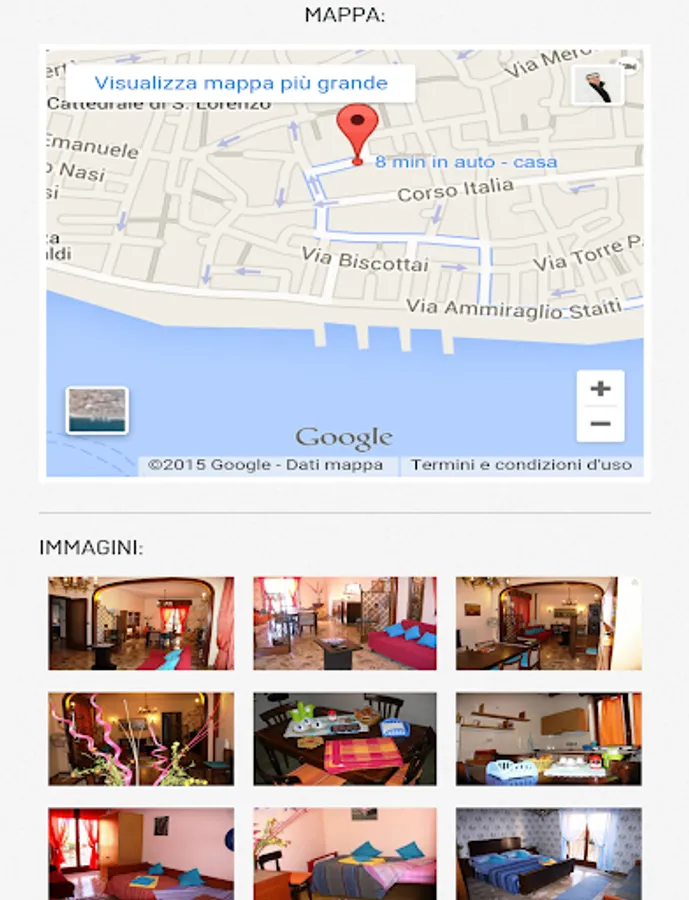Zoom out the map with minus

[600, 424]
